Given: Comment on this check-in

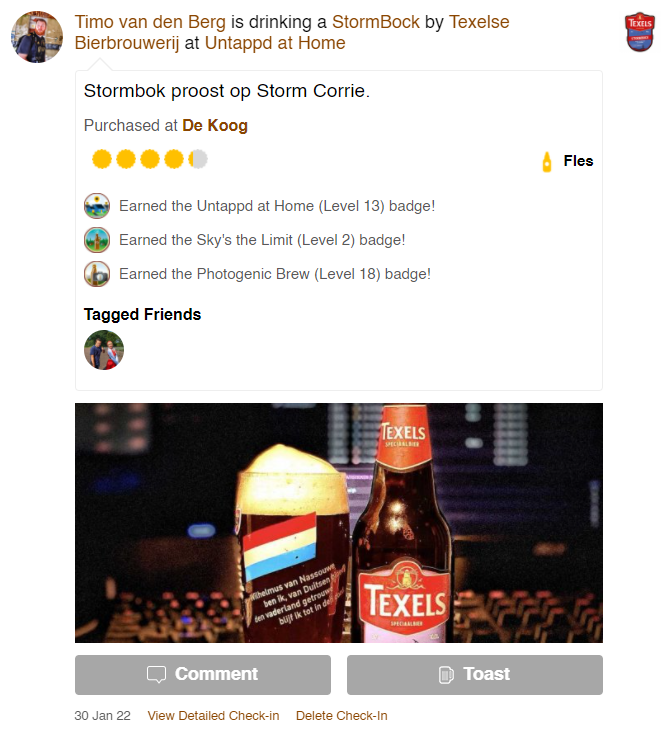Looking at the screenshot, I should (203, 675).
